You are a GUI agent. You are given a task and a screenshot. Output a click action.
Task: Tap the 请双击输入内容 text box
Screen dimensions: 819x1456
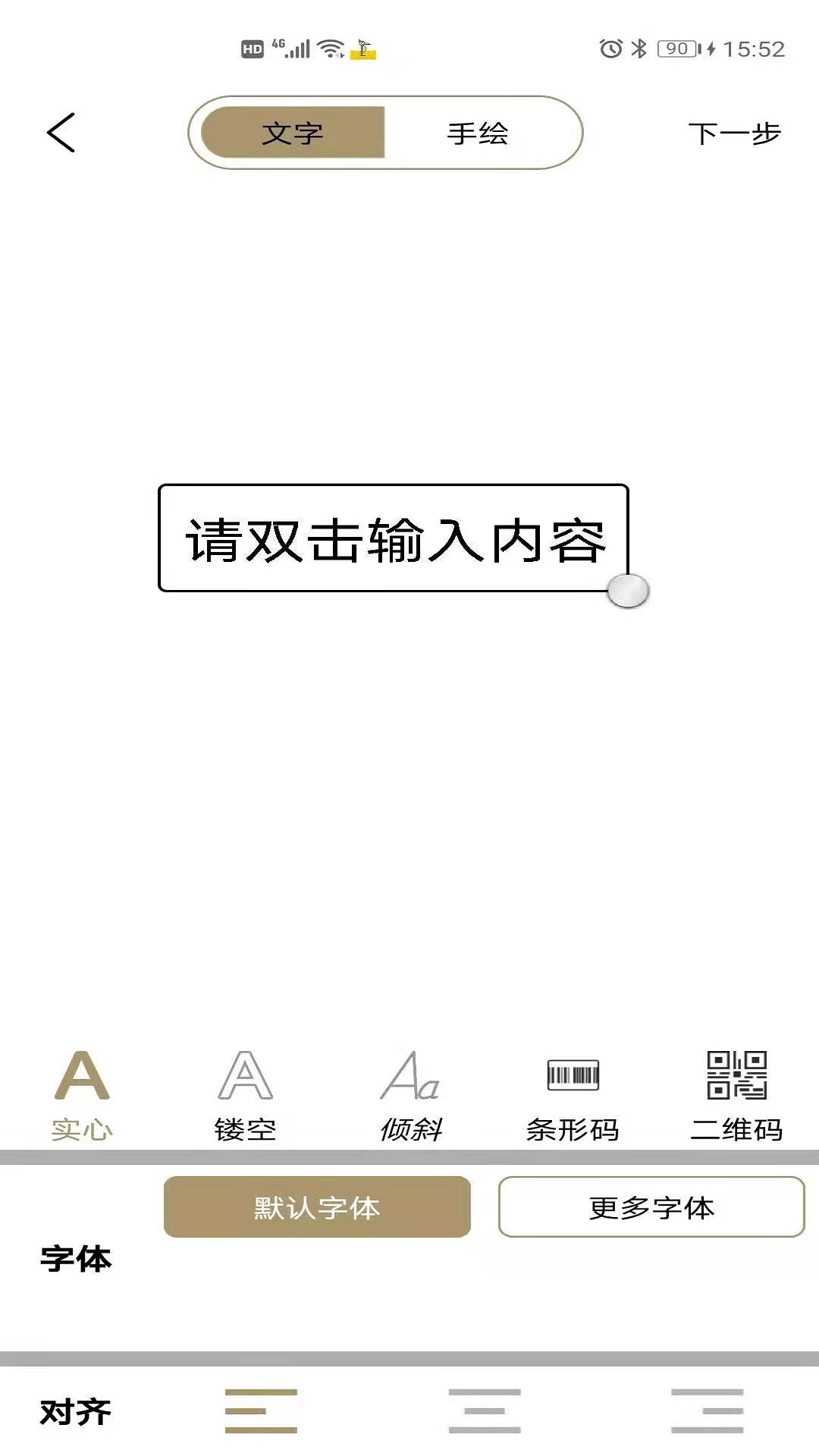394,538
